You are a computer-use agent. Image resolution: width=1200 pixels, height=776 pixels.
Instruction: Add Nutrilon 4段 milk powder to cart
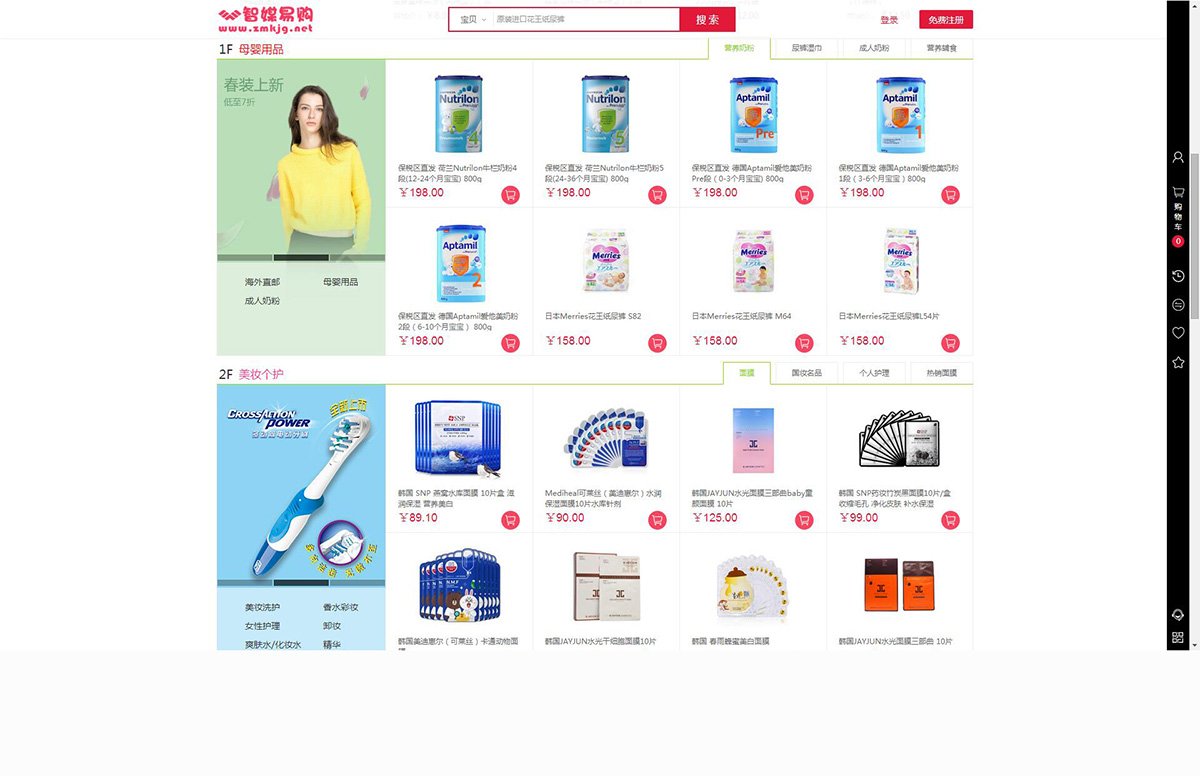510,195
